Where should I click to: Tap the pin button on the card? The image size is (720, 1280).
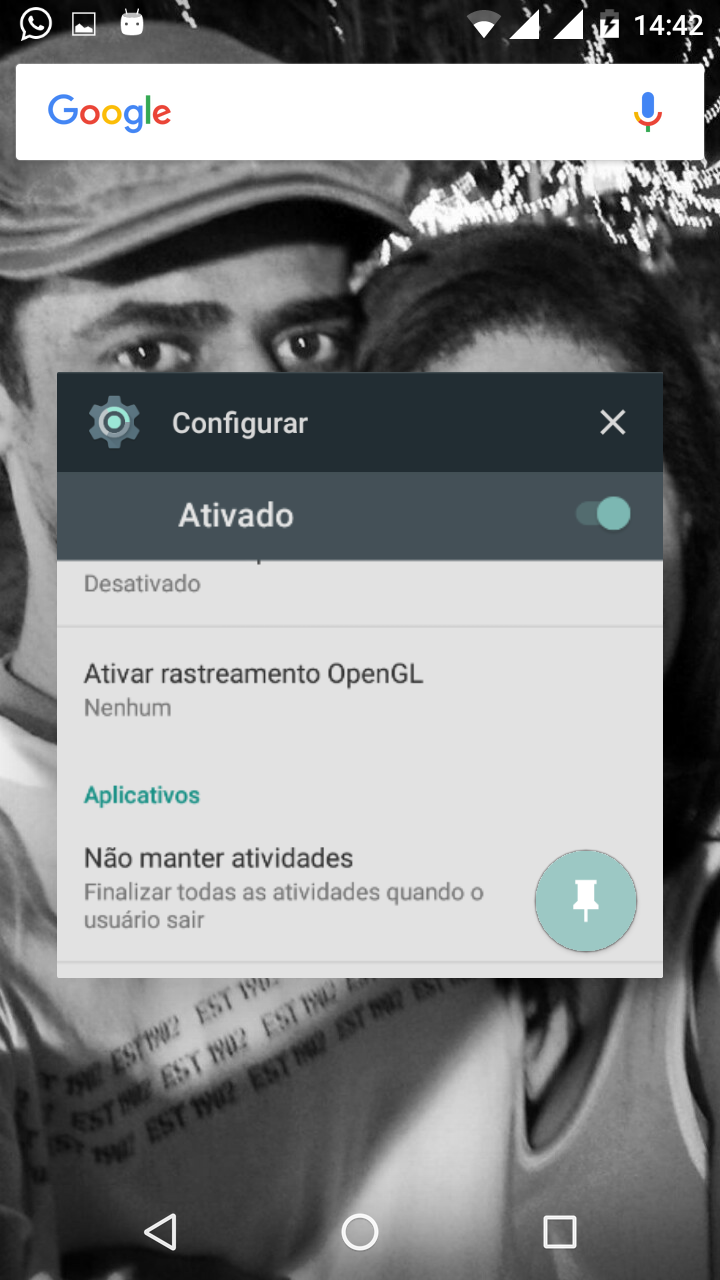pyautogui.click(x=585, y=901)
